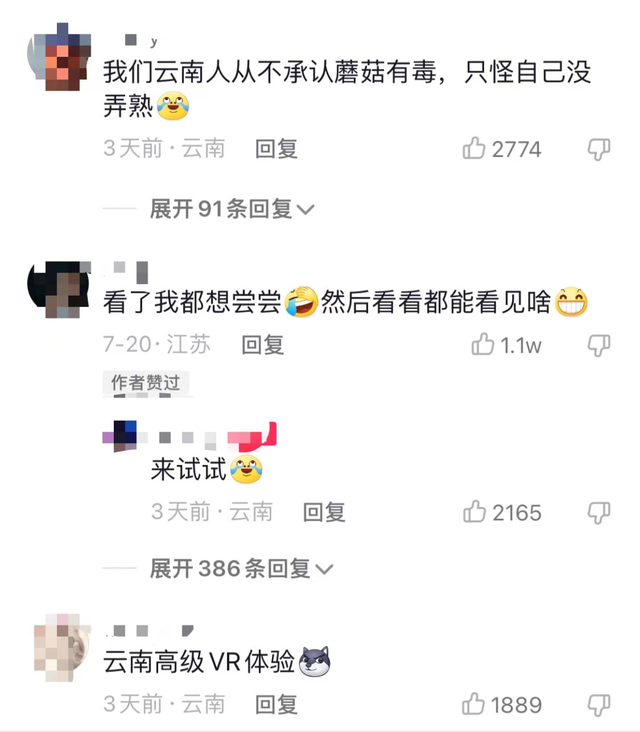The height and width of the screenshot is (732, 640).
Task: Reply to the "云南高级VR体验" comment
Action: (276, 704)
